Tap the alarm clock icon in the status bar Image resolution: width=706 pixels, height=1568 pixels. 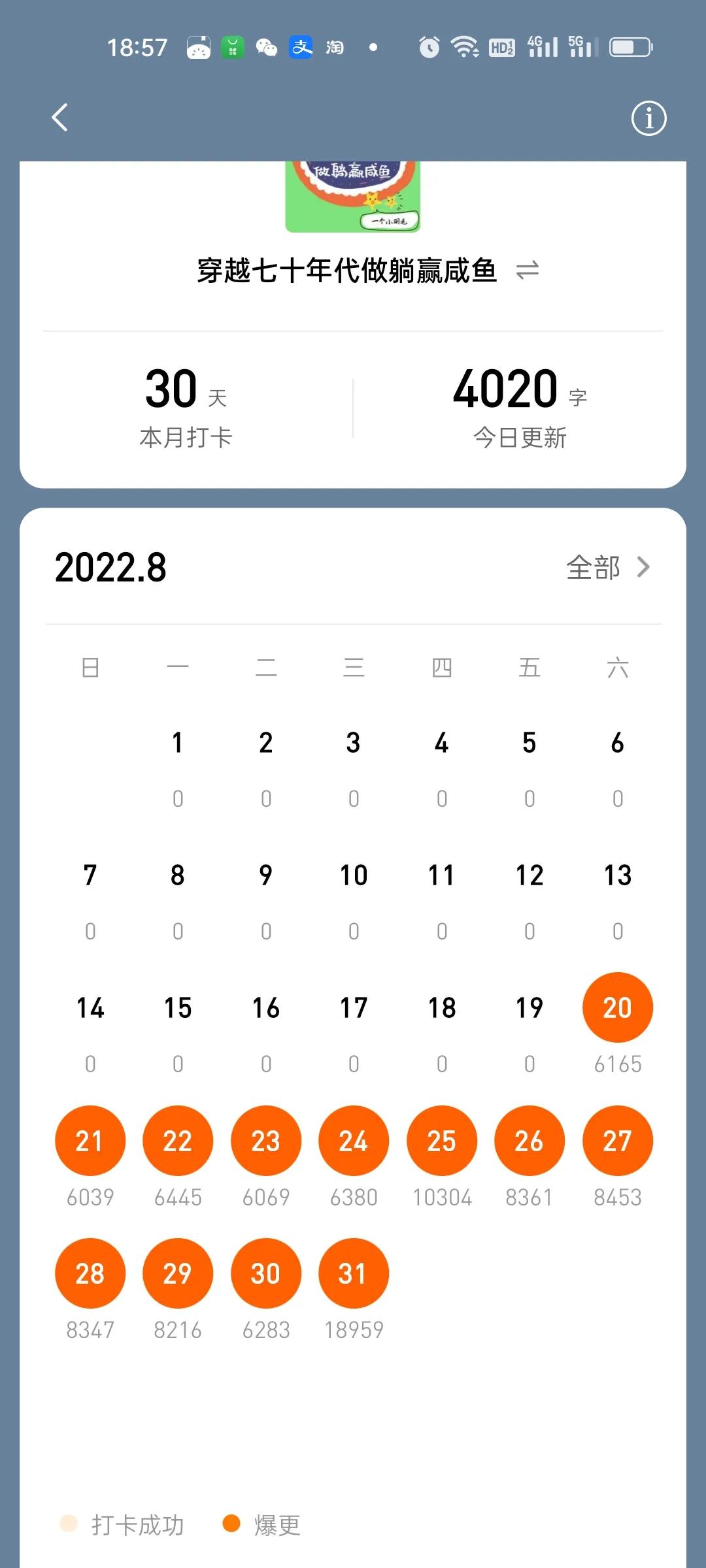pyautogui.click(x=428, y=46)
